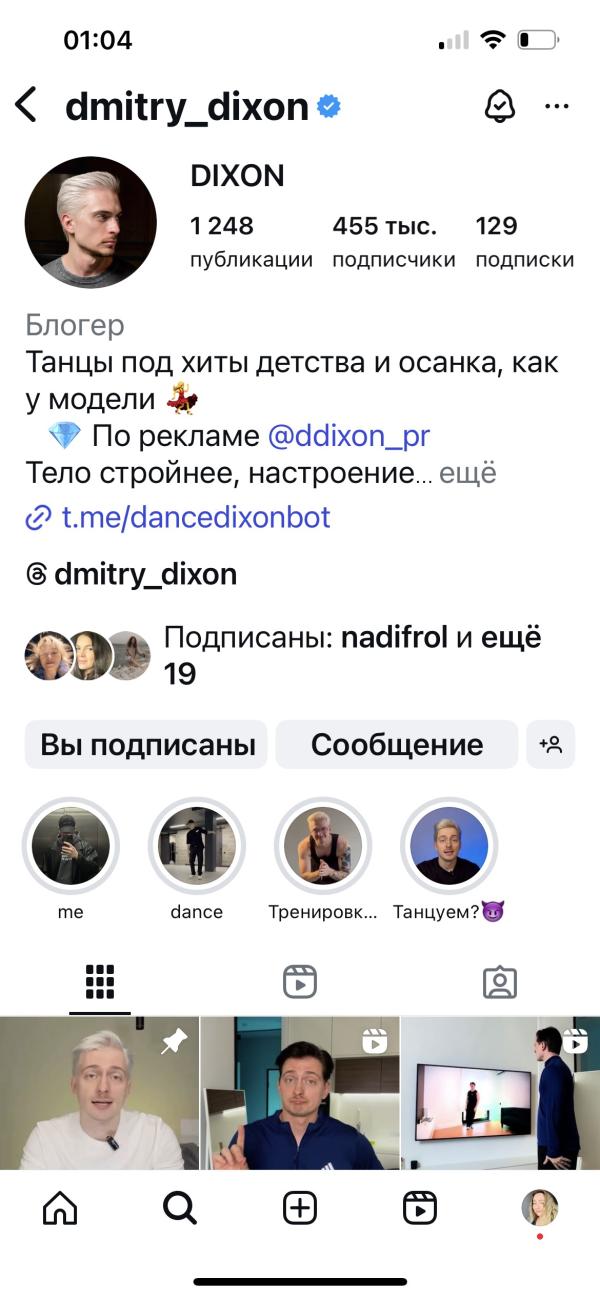Open t.me/dancedixonbot link

[195, 517]
